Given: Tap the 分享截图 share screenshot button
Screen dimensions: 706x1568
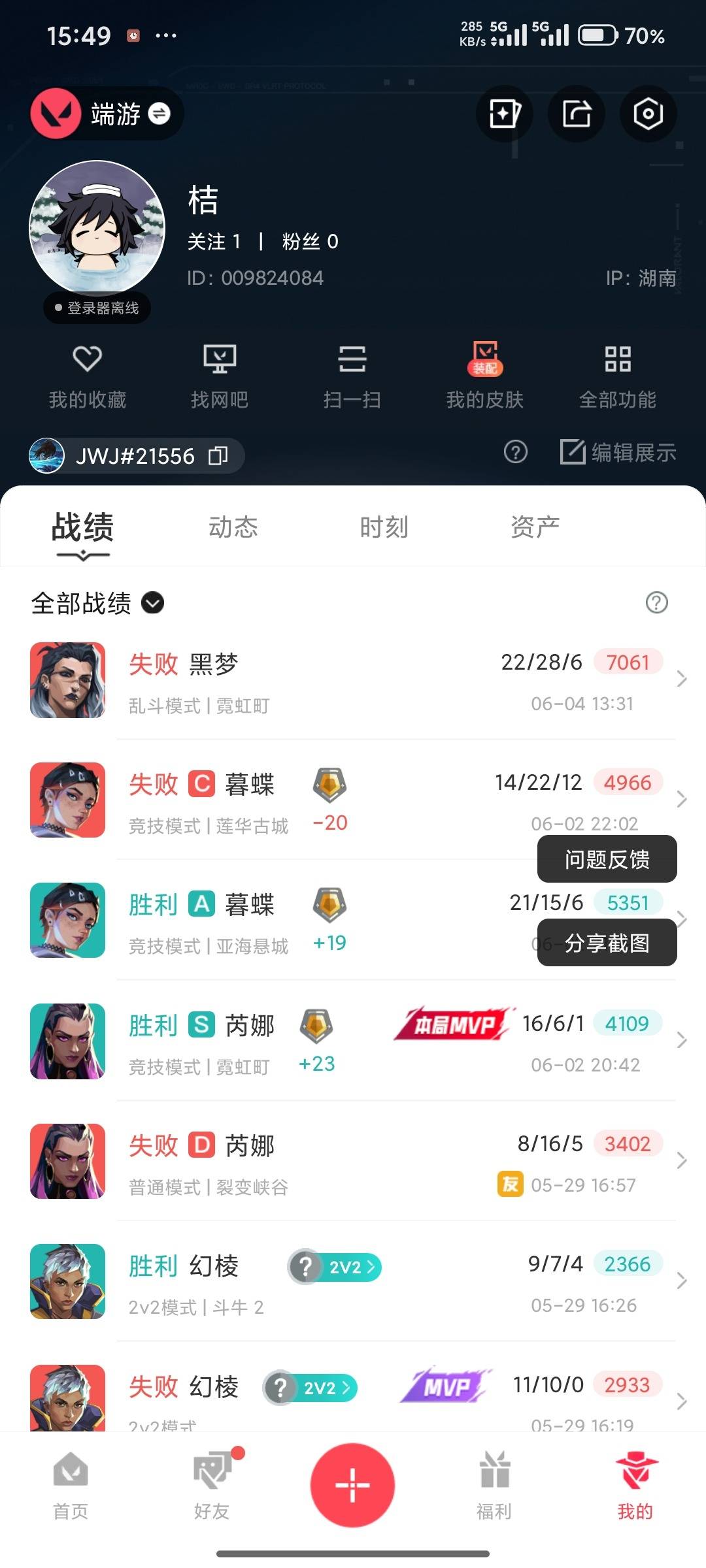Looking at the screenshot, I should 607,943.
